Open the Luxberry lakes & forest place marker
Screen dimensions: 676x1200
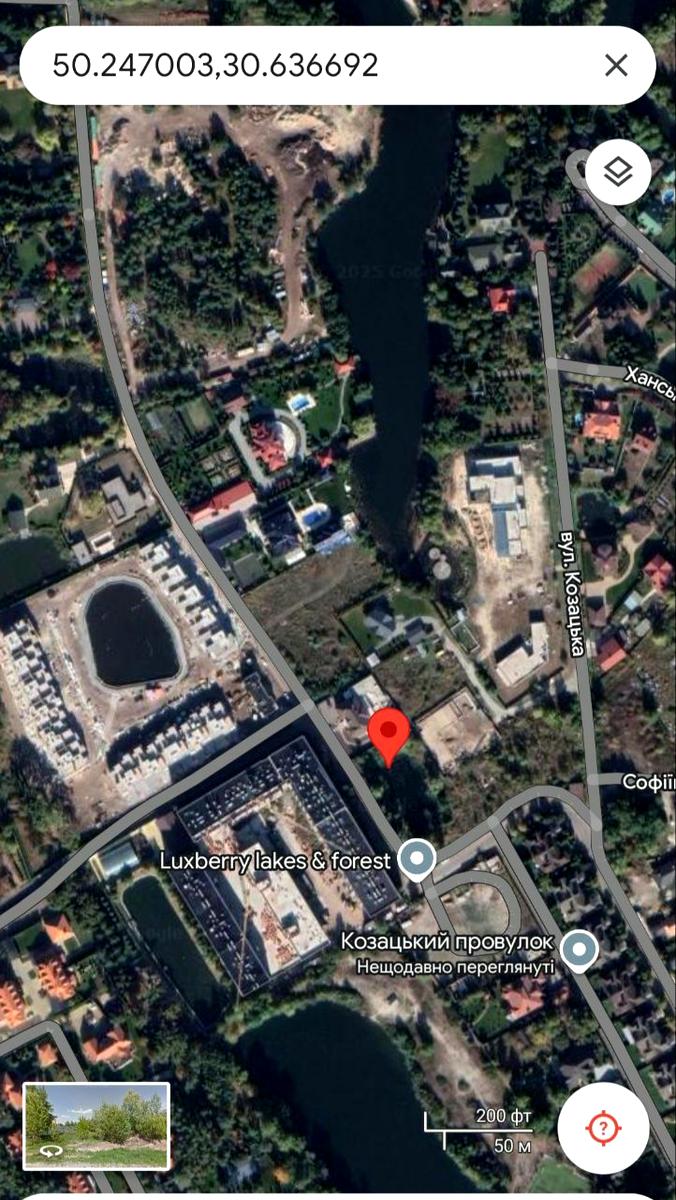[x=416, y=859]
